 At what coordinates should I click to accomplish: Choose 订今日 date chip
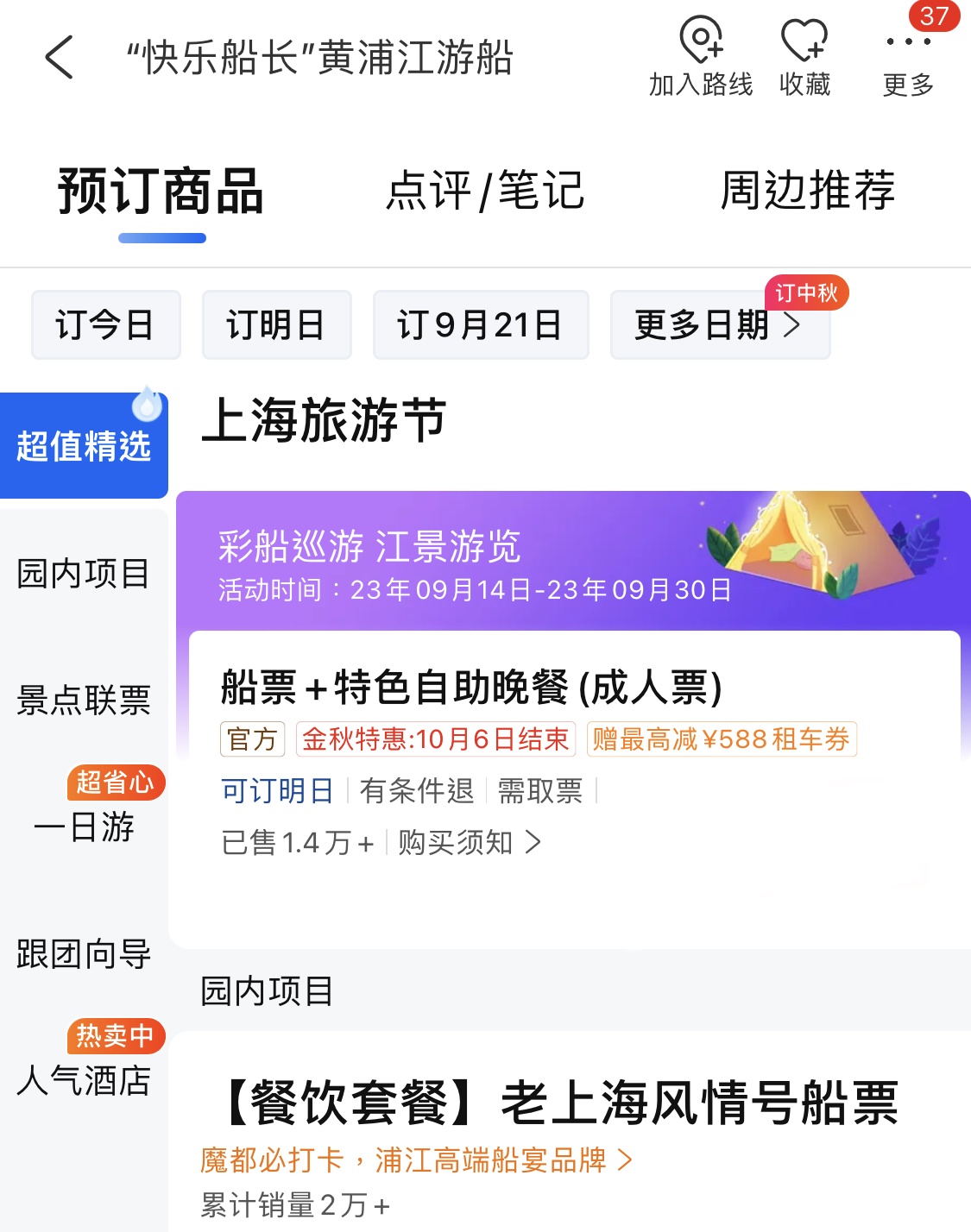tap(105, 325)
